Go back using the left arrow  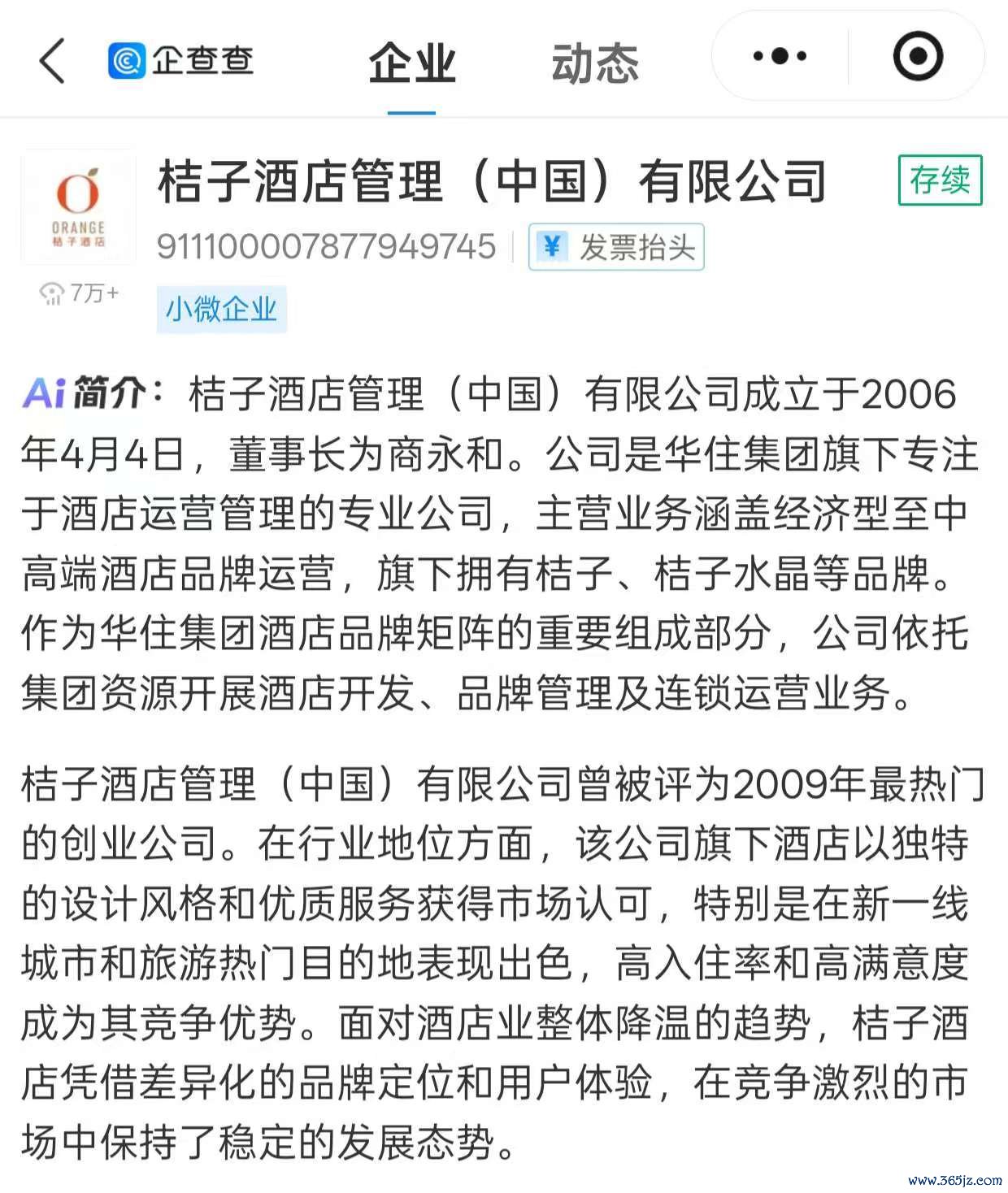coord(52,60)
